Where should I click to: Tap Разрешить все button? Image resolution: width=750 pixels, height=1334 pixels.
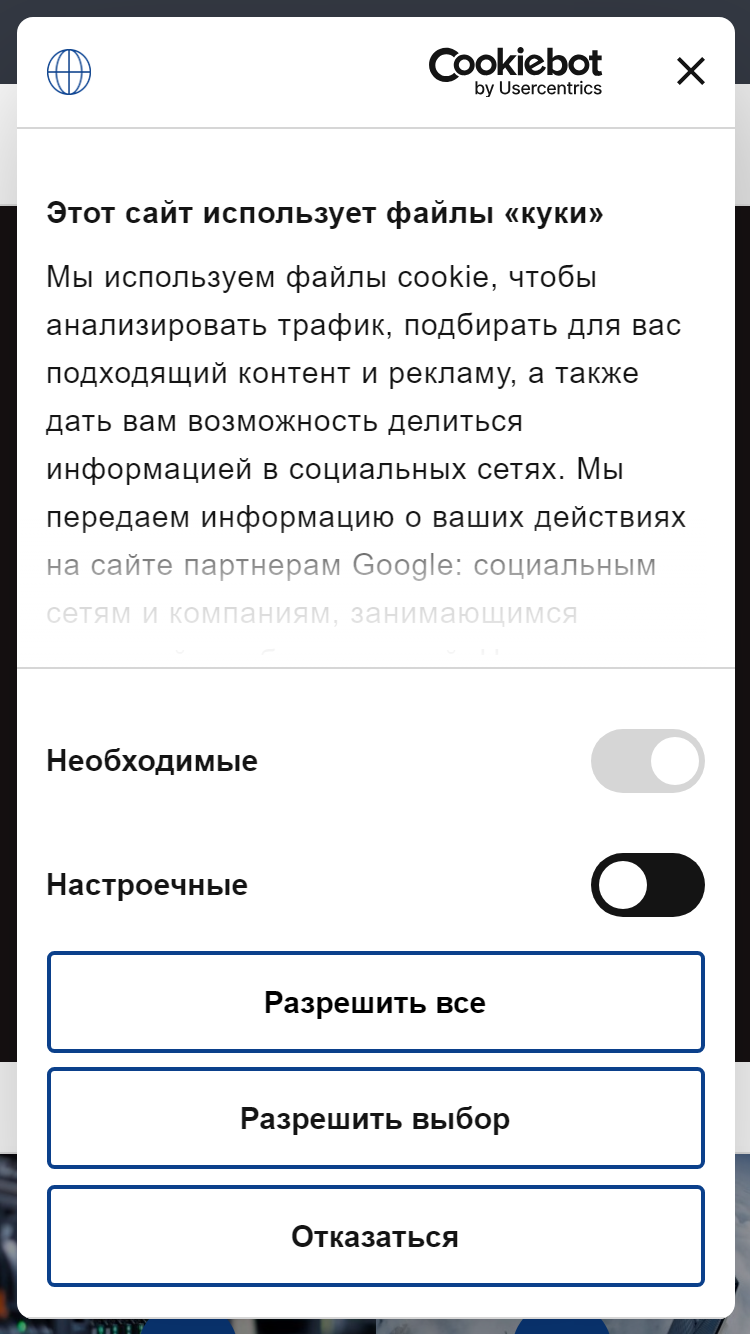pyautogui.click(x=376, y=1002)
